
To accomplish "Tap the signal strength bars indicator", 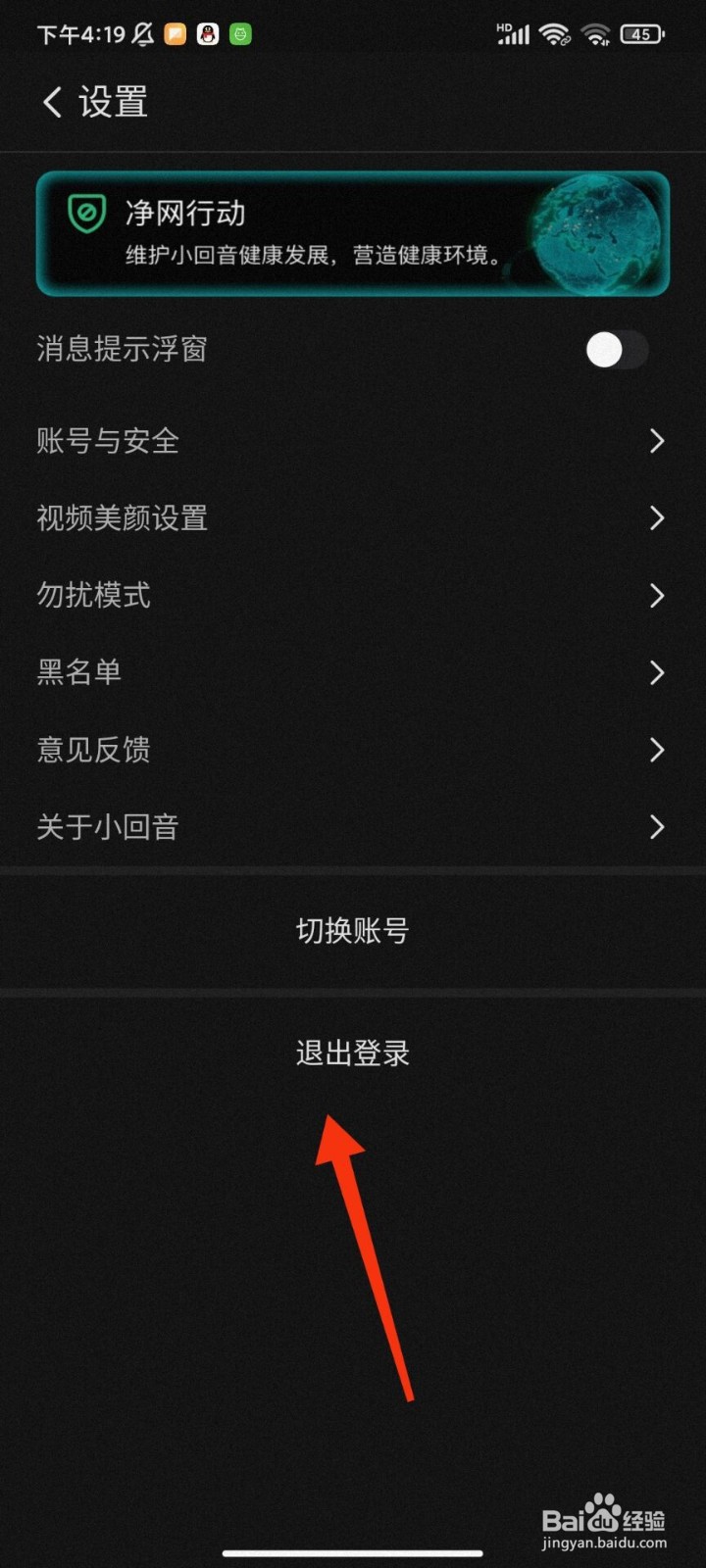I will pyautogui.click(x=514, y=33).
